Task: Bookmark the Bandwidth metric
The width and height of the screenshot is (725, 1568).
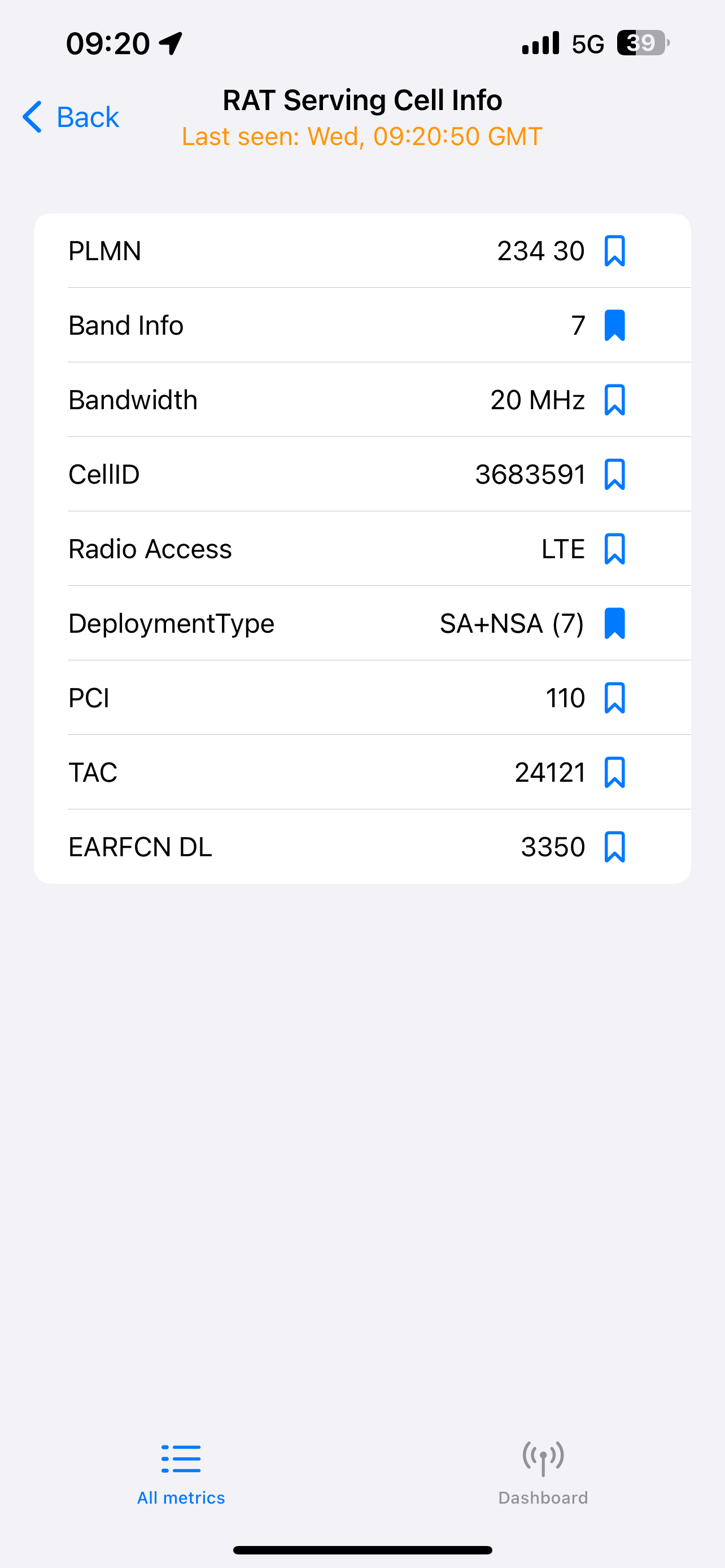Action: click(x=614, y=400)
